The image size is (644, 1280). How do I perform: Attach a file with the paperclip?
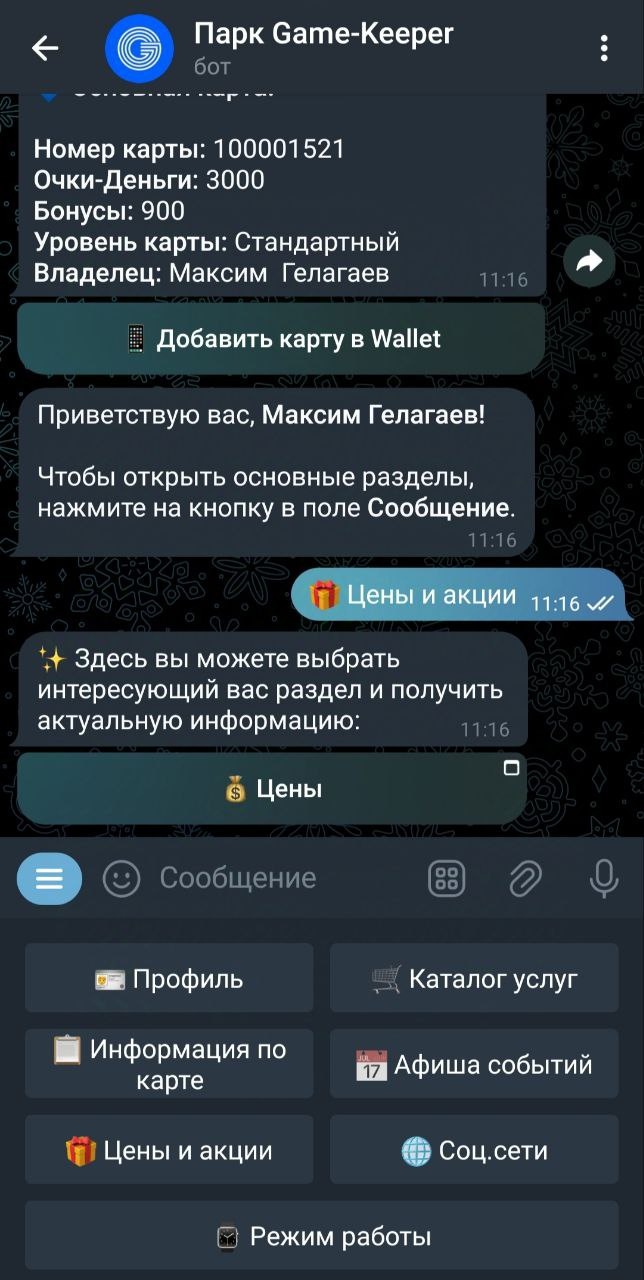[x=525, y=879]
